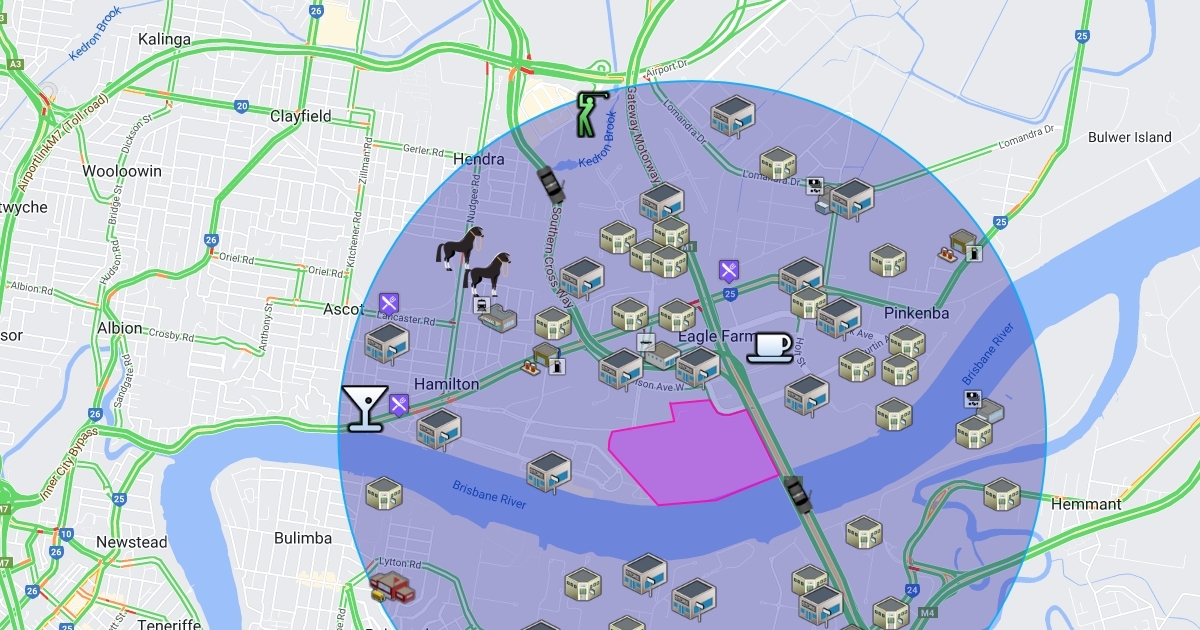Tap the car marker on the river bridge
This screenshot has width=1200, height=630.
[x=796, y=493]
